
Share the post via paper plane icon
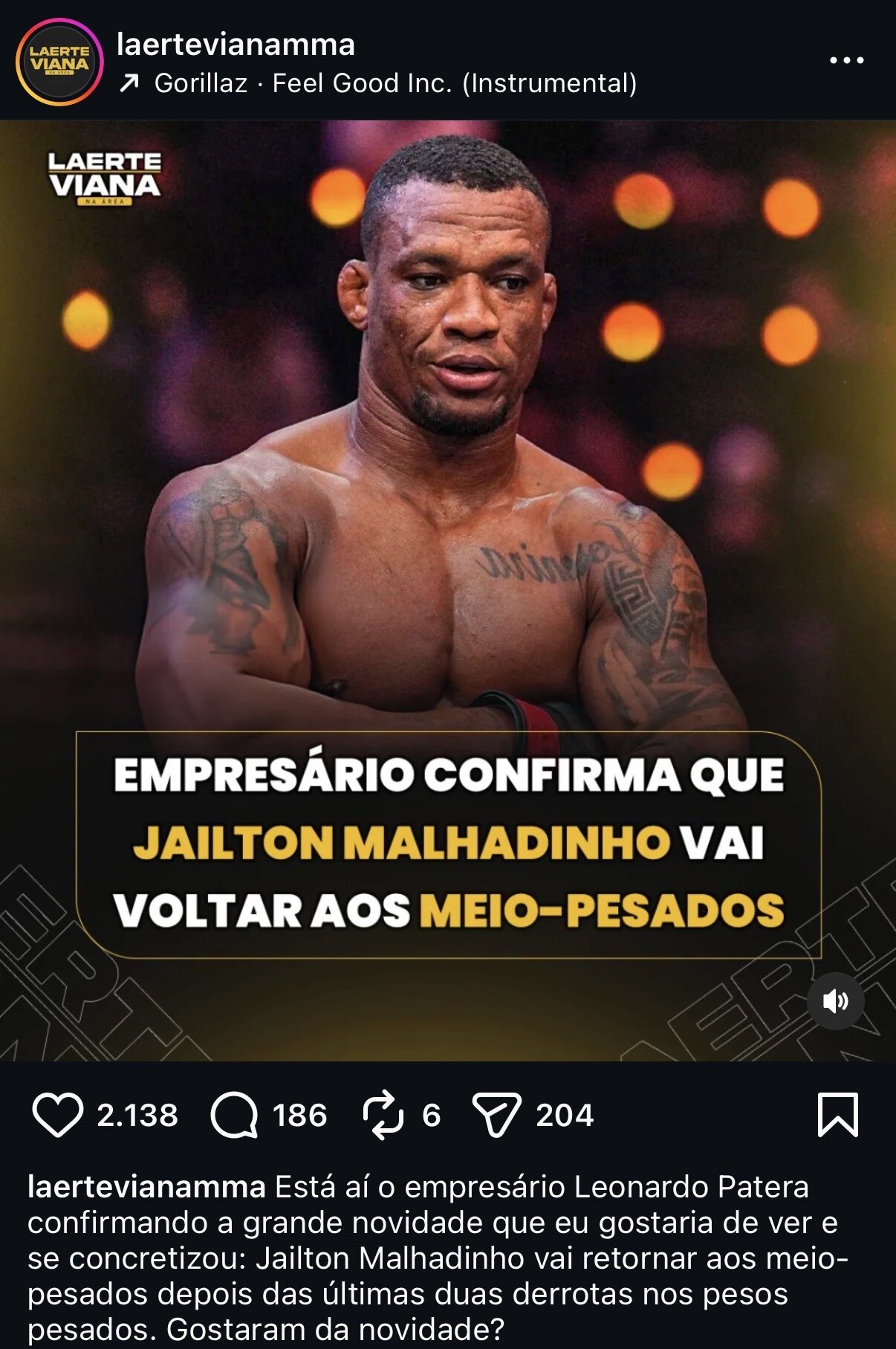point(496,1115)
